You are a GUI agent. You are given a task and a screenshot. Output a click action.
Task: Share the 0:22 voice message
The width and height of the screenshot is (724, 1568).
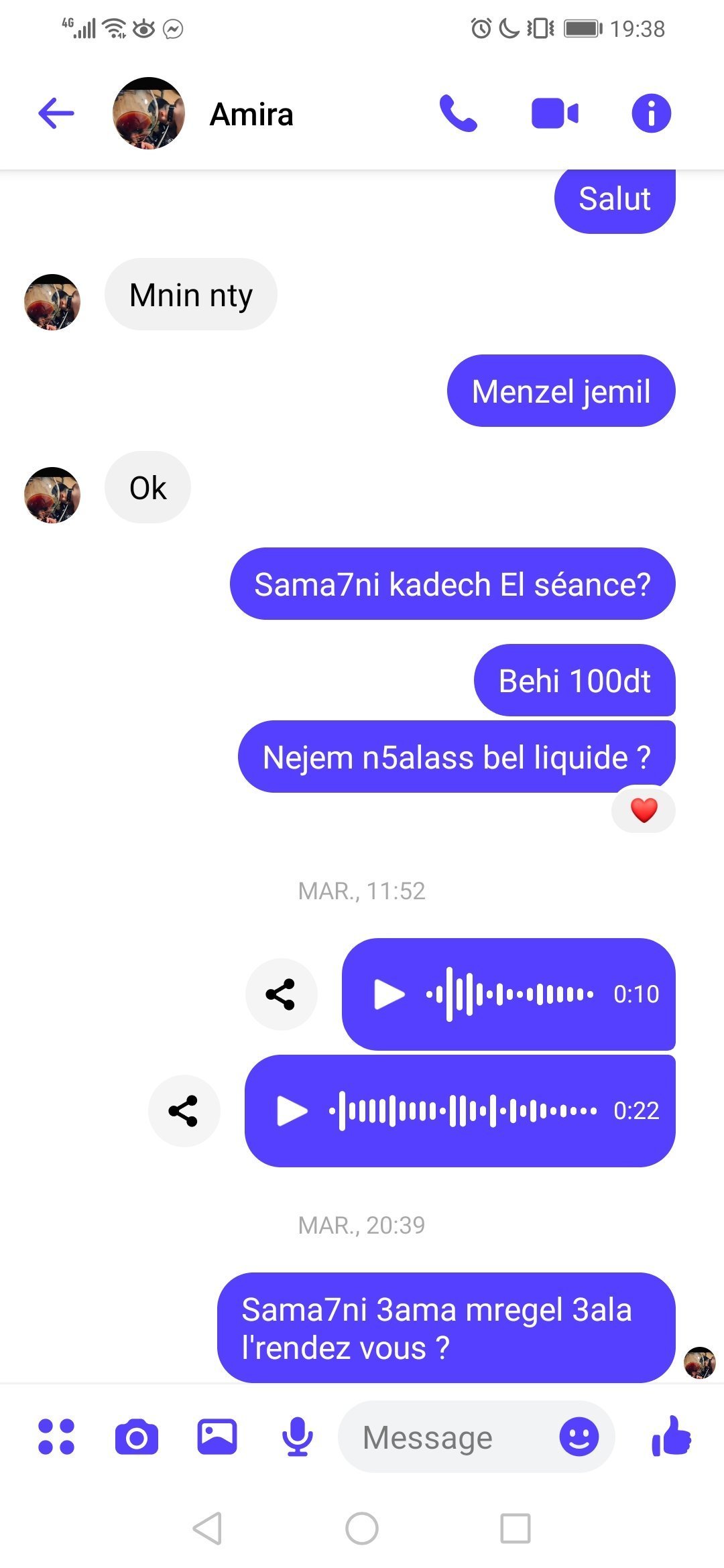coord(184,1110)
